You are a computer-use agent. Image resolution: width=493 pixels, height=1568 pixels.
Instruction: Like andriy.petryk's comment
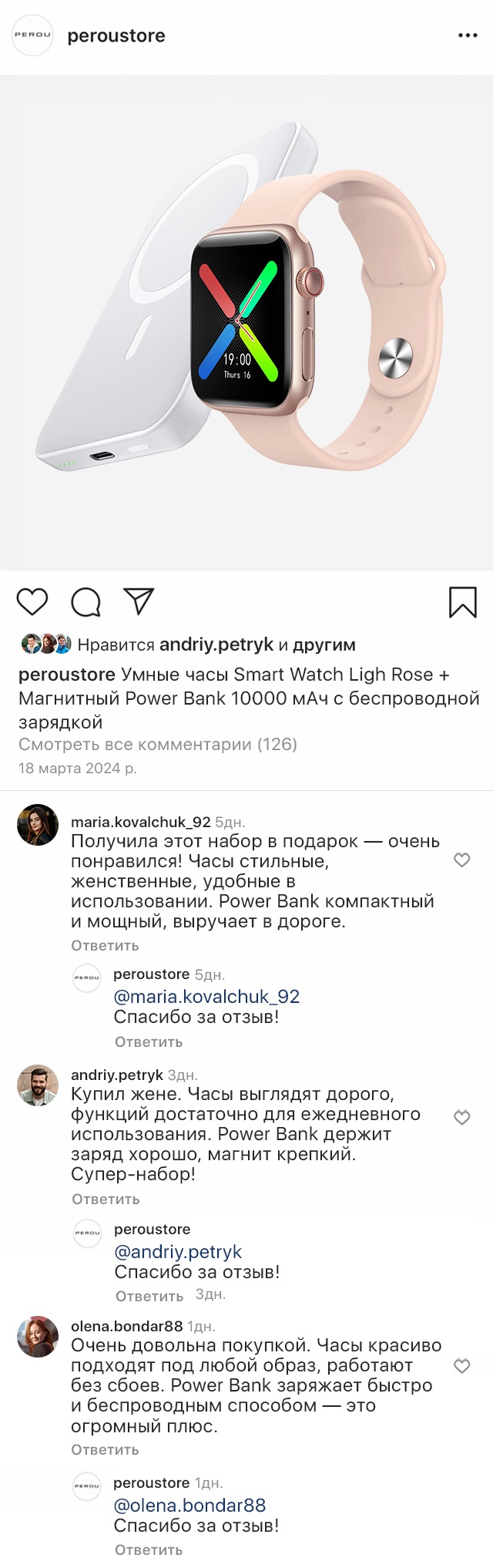point(461,1117)
